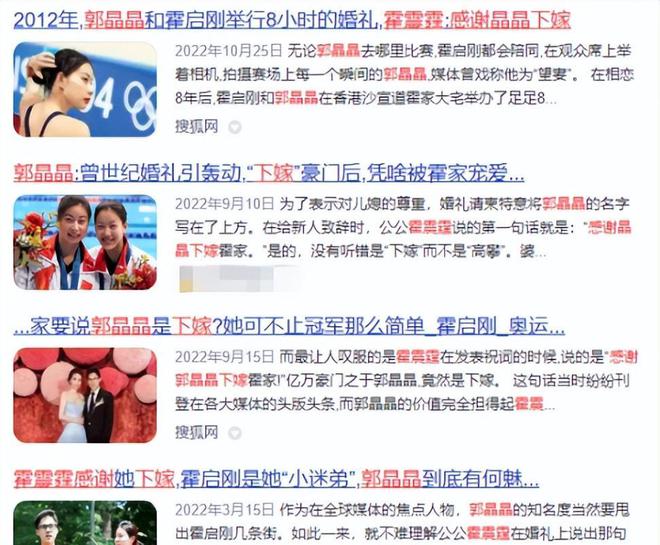Image resolution: width=660 pixels, height=545 pixels.
Task: Open result "家要说郭晶晶是下嫁?她可不止冠军那么简单"
Action: (290, 326)
